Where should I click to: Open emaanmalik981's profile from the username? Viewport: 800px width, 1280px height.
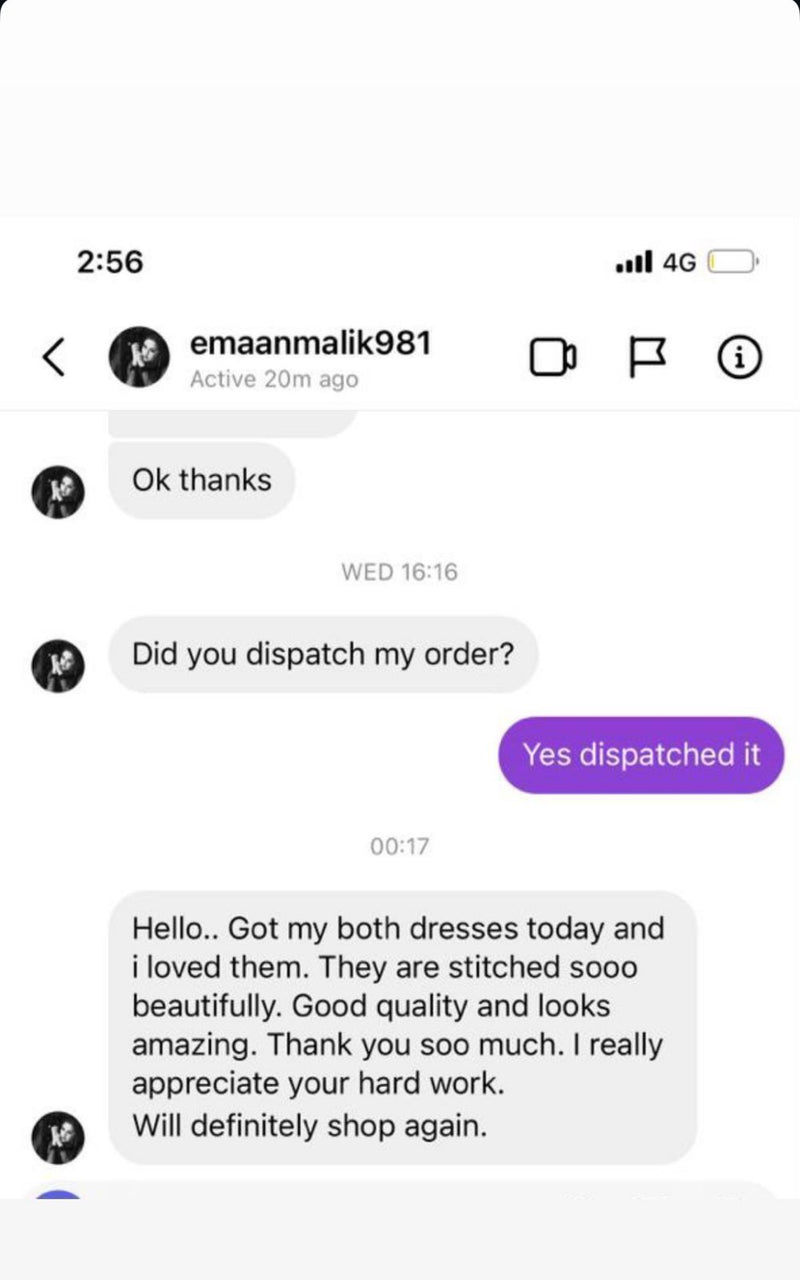pyautogui.click(x=310, y=344)
